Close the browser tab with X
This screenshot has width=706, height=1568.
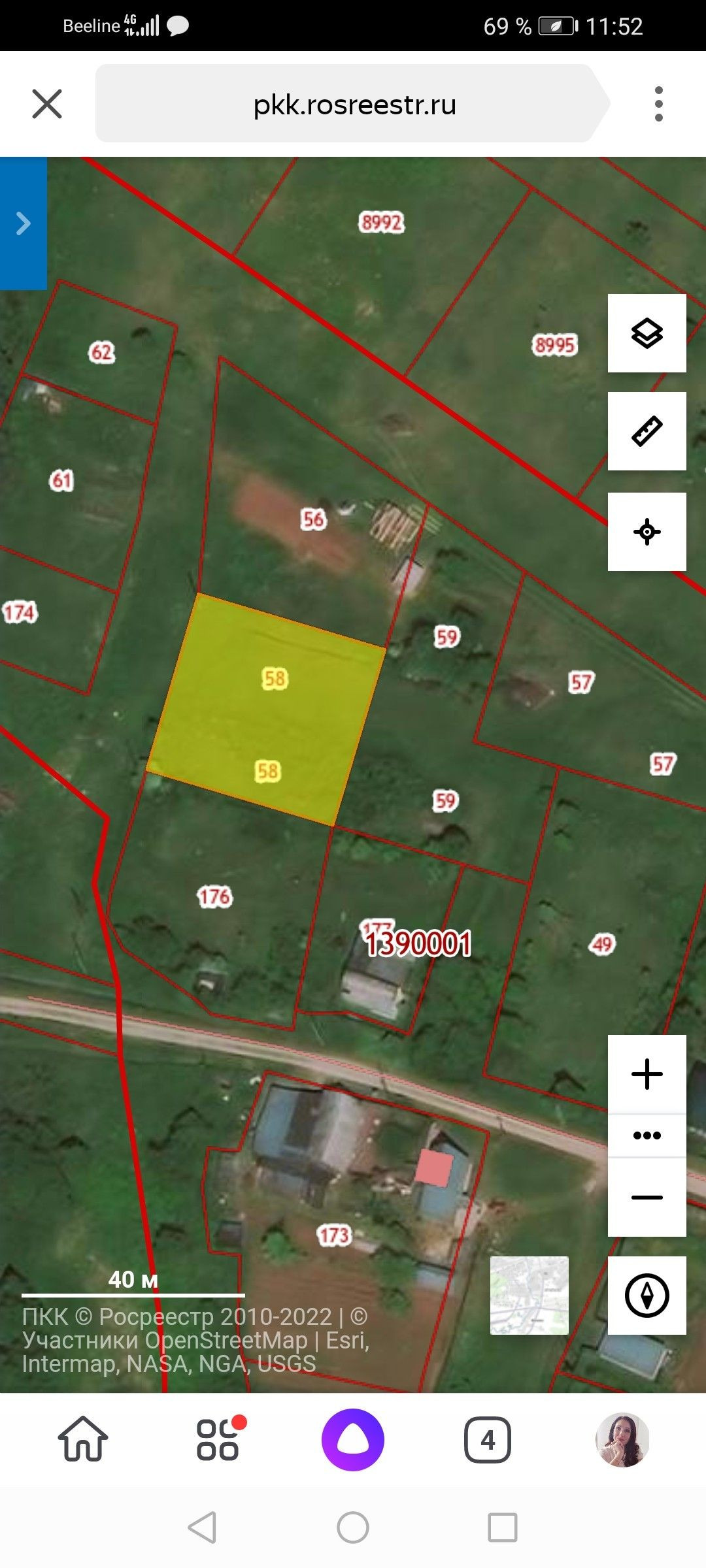click(47, 104)
